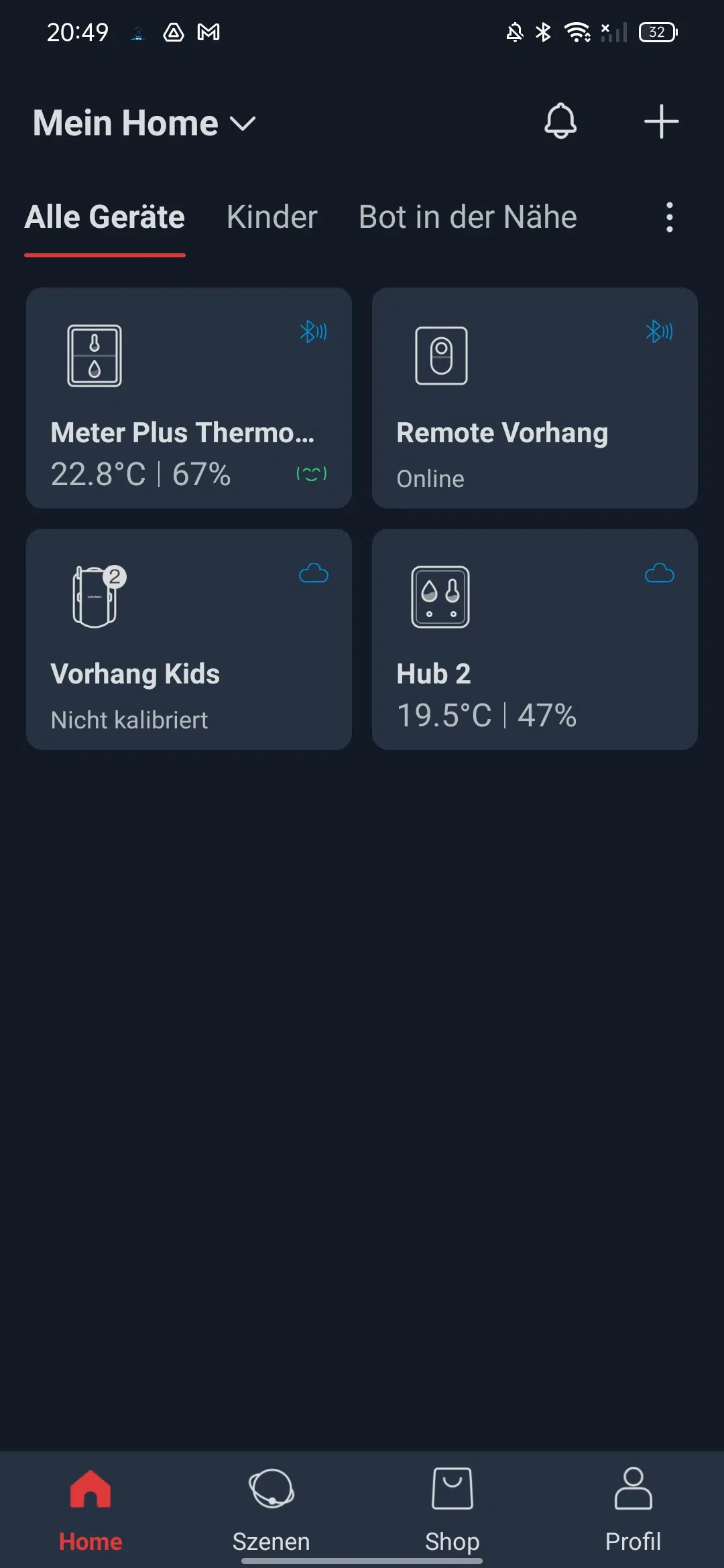Image resolution: width=724 pixels, height=1568 pixels.
Task: Select the Alle Geräte tab
Action: point(105,217)
